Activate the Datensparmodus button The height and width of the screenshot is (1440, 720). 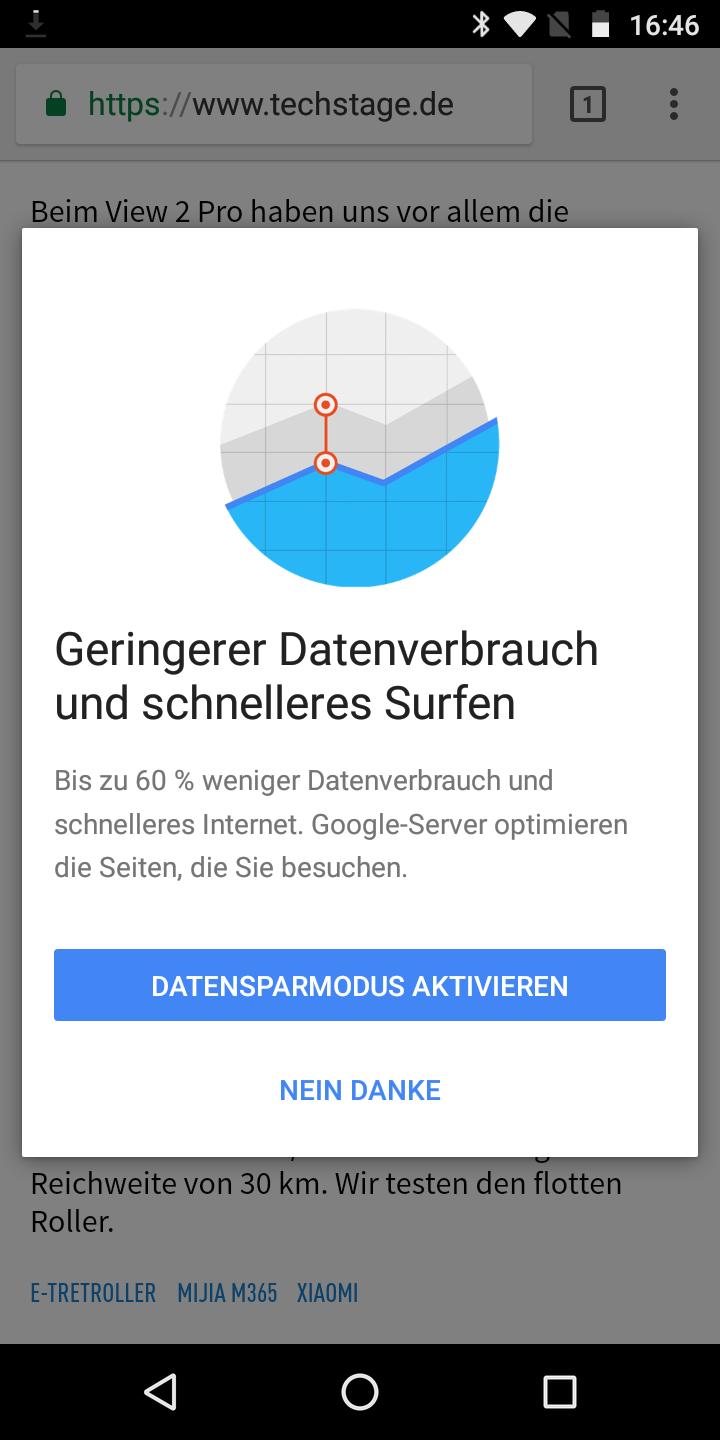(360, 985)
